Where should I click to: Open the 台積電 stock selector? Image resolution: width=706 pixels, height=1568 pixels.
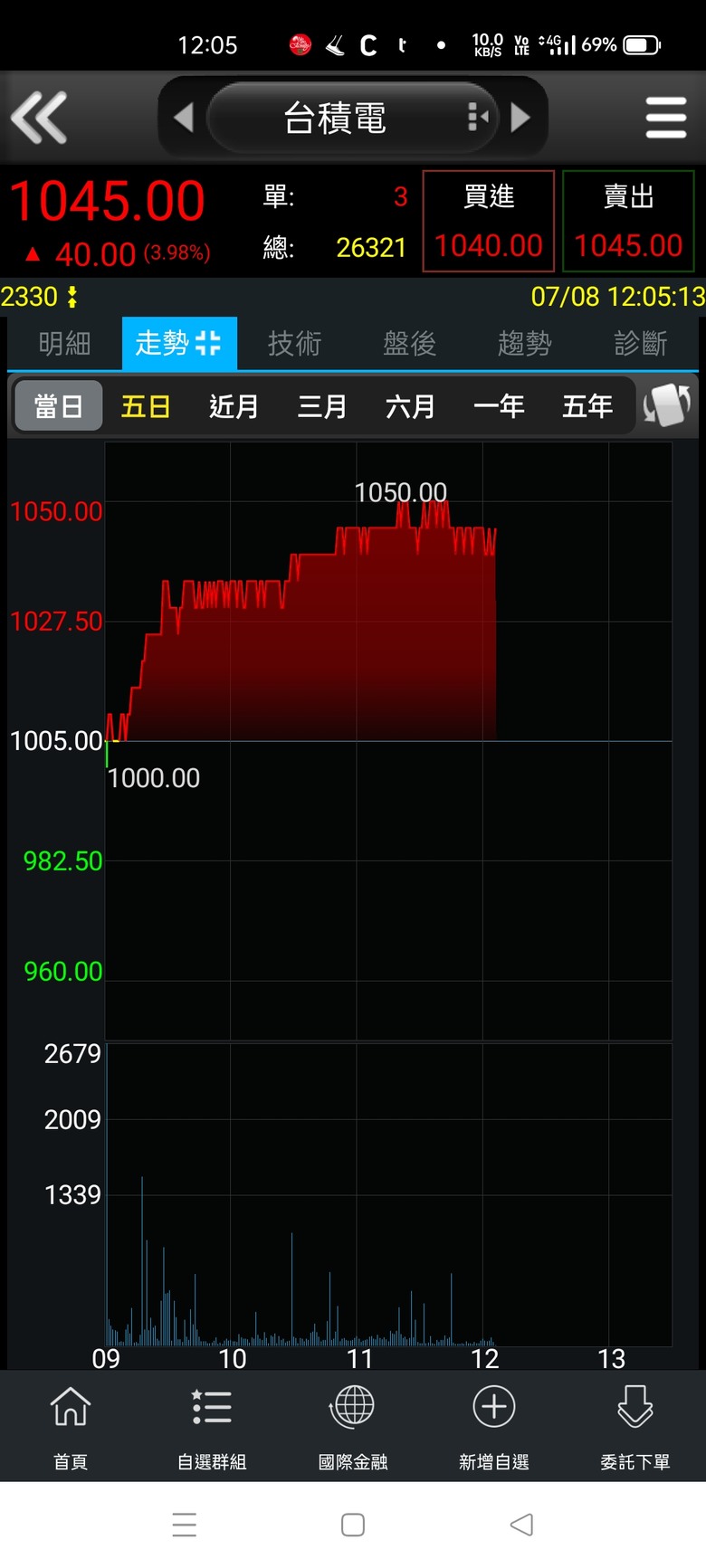(x=352, y=118)
